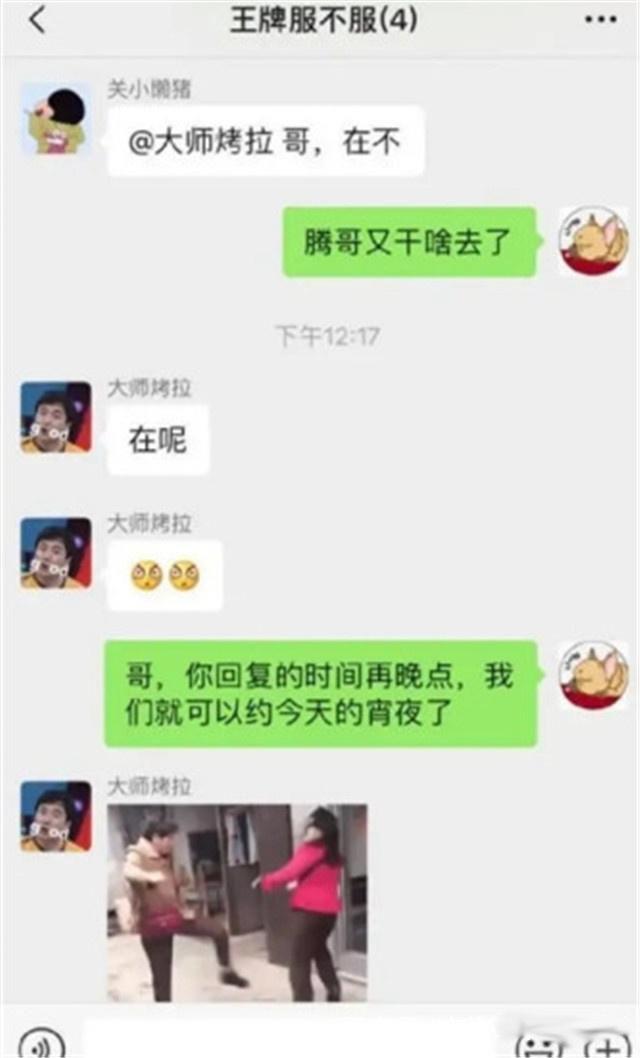Open the emoji sticker panel

point(538,1044)
